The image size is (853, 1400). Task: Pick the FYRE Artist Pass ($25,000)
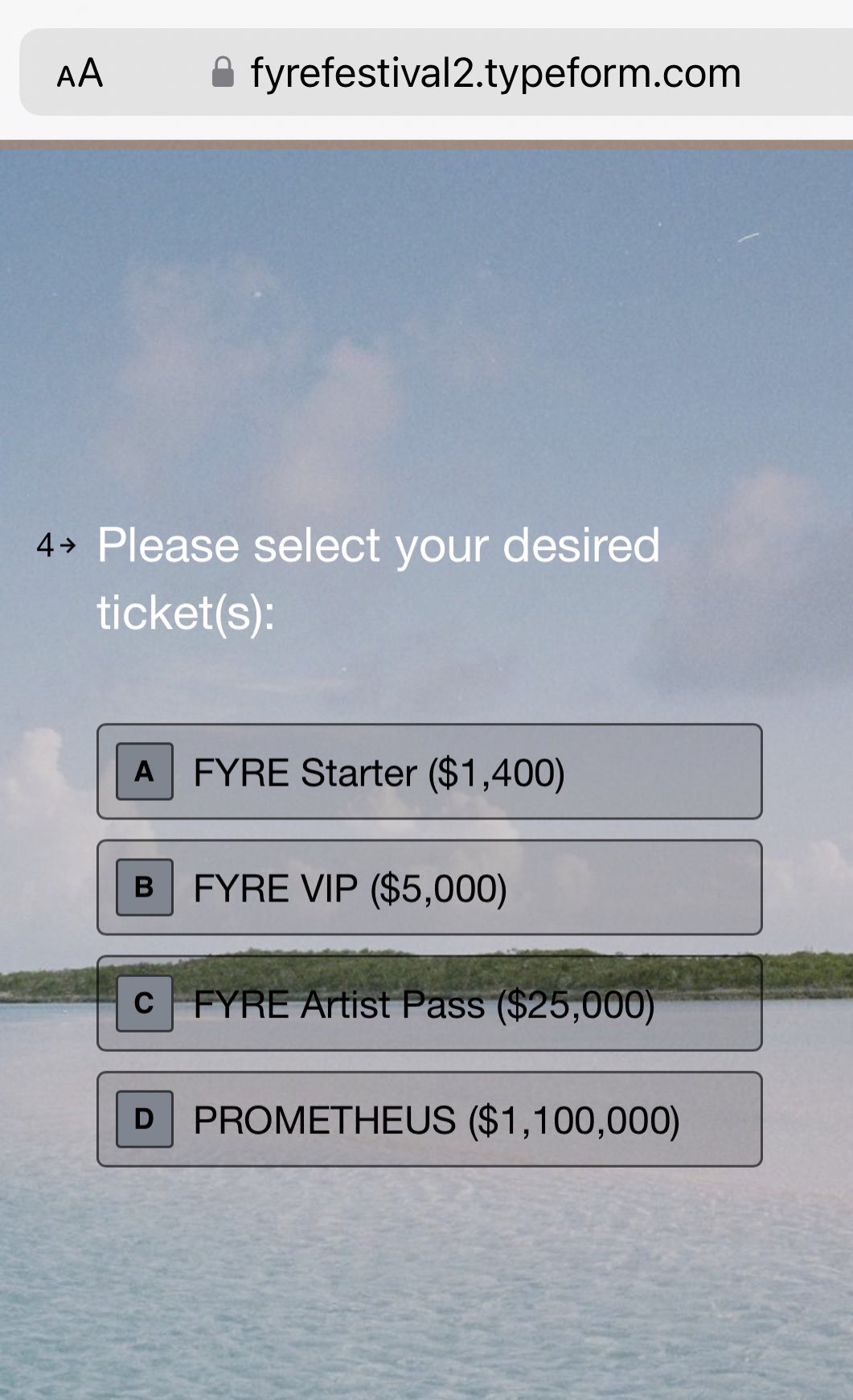(x=429, y=1004)
